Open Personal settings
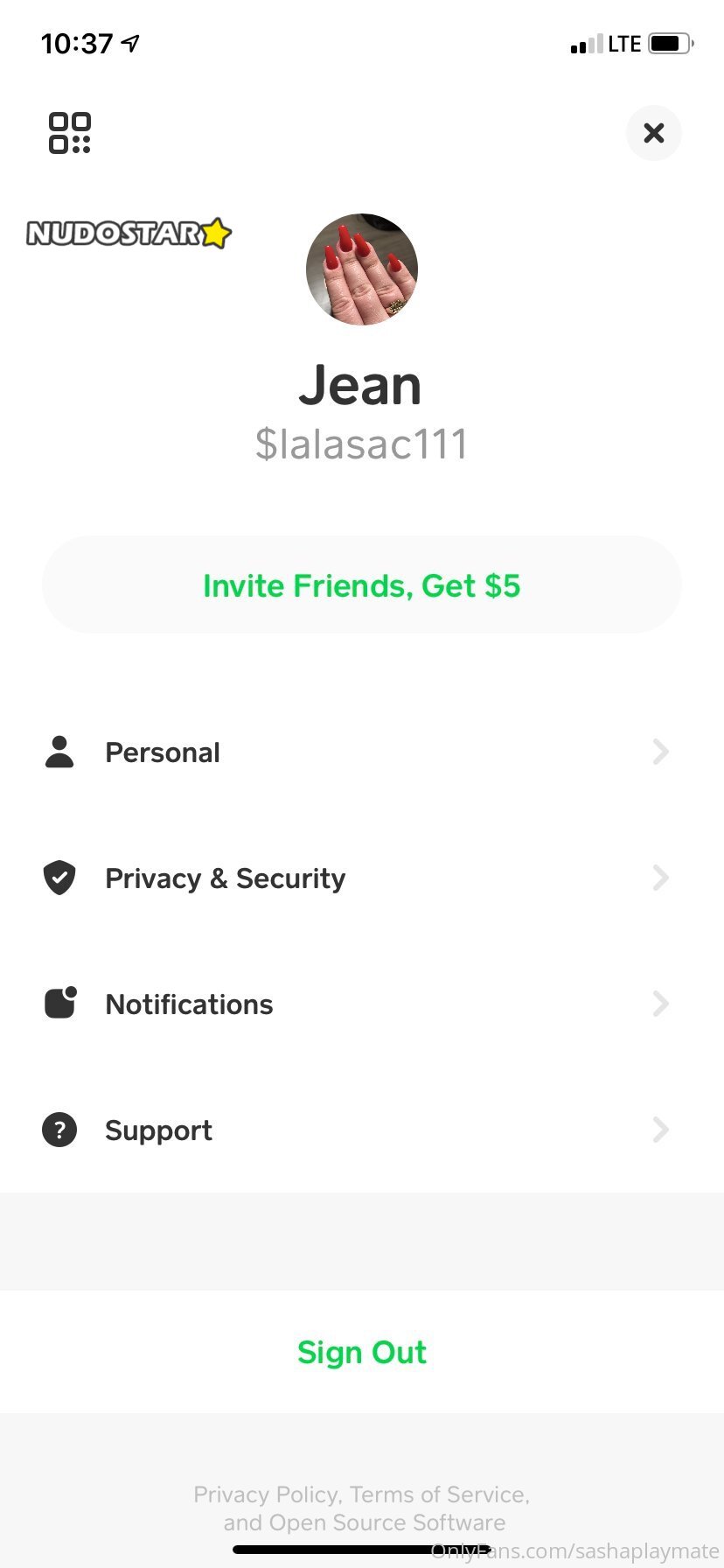 click(x=362, y=752)
